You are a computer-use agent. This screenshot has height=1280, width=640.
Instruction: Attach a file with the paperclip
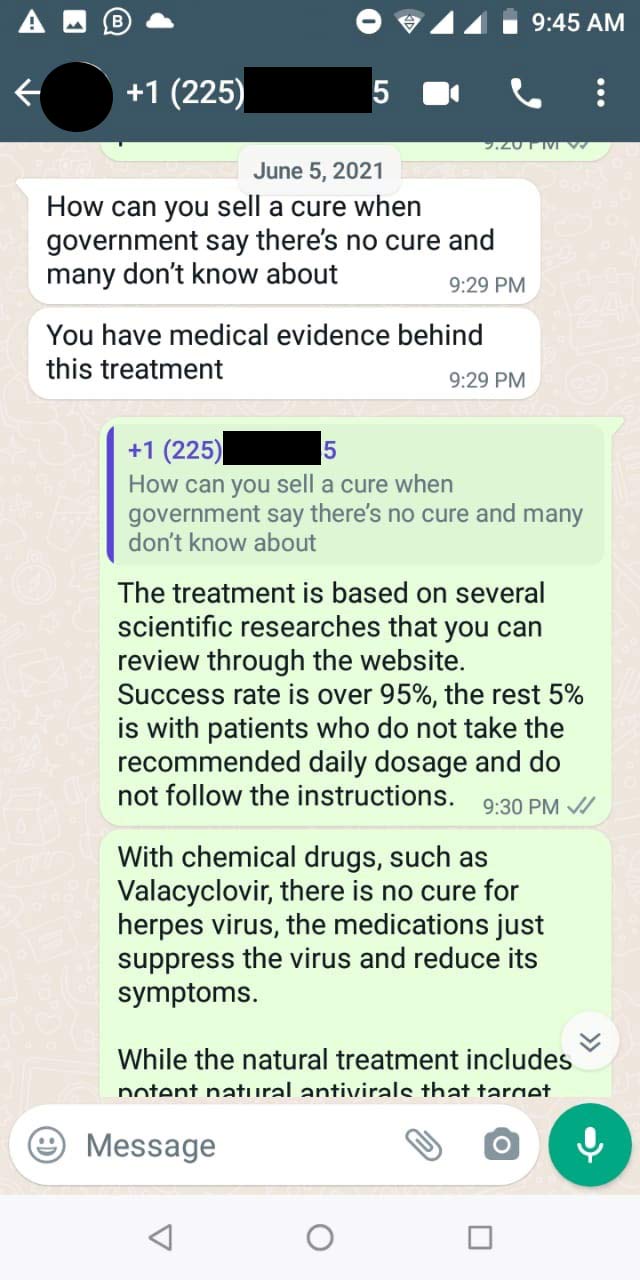pos(423,1145)
